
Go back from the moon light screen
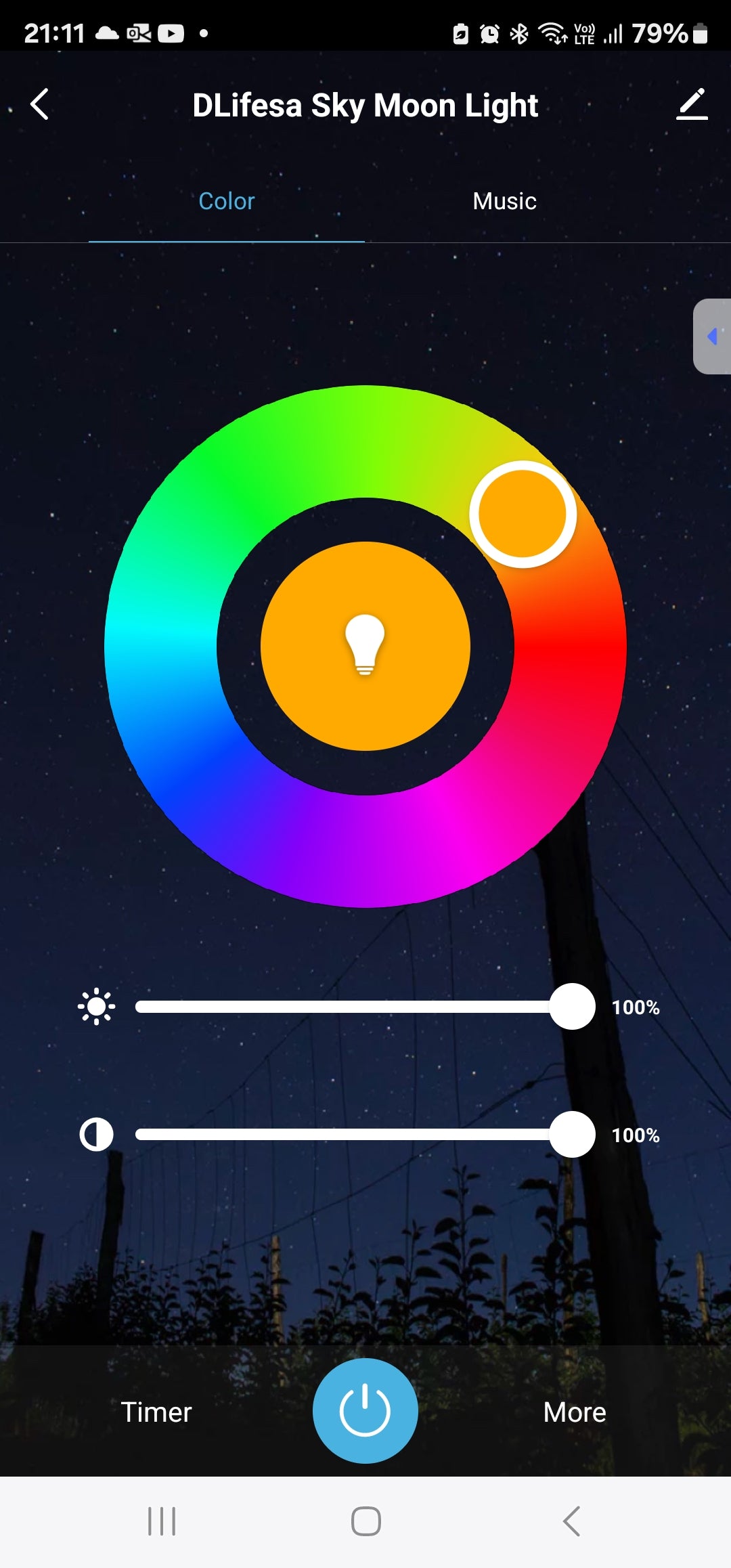coord(40,104)
